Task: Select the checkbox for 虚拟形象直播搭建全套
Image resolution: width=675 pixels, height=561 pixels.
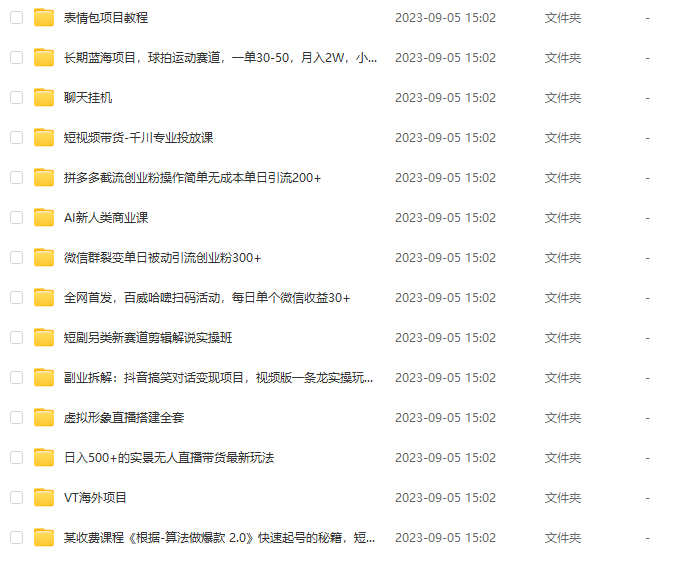Action: pos(16,418)
